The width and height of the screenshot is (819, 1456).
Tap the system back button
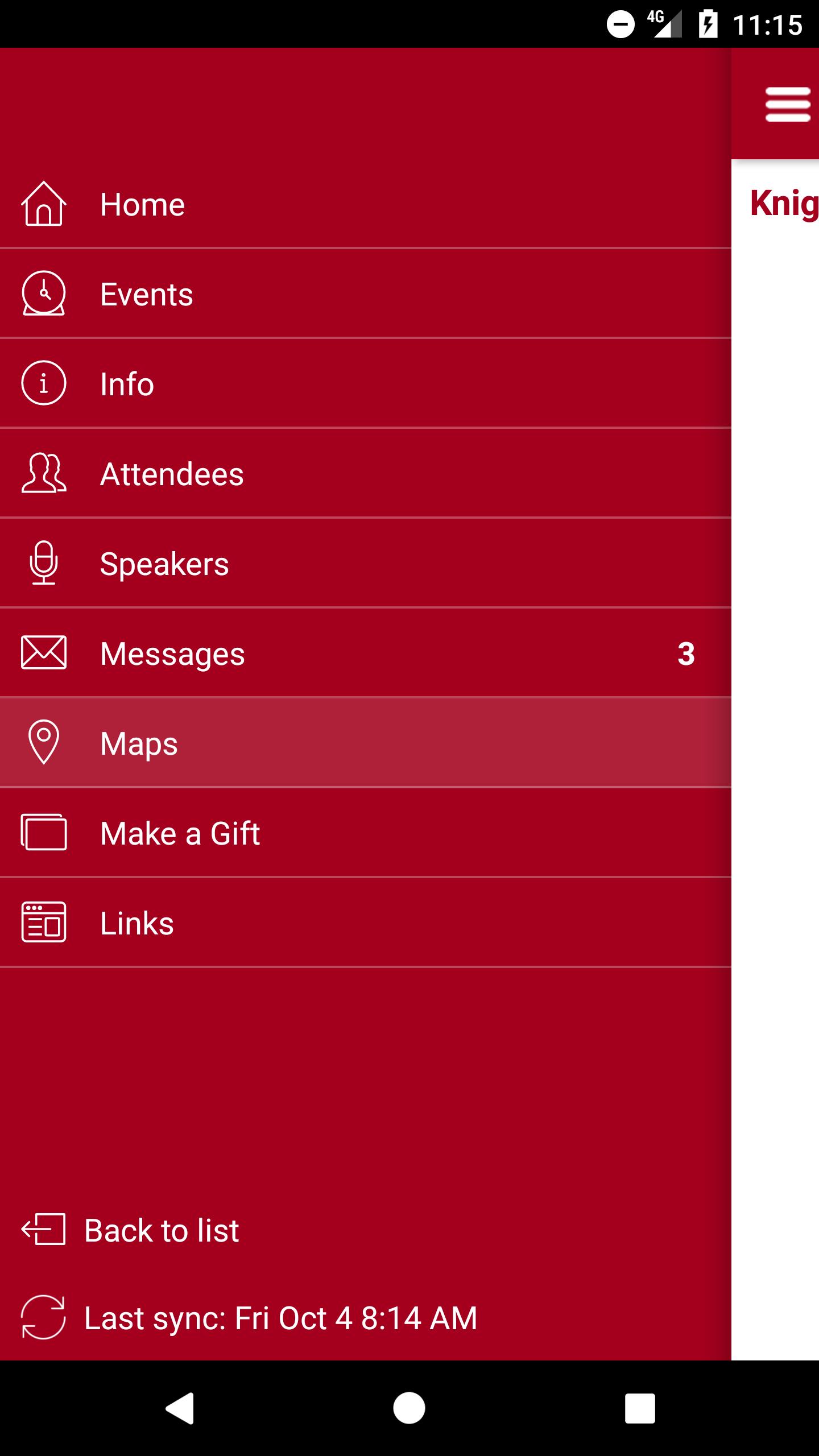pos(180,1408)
